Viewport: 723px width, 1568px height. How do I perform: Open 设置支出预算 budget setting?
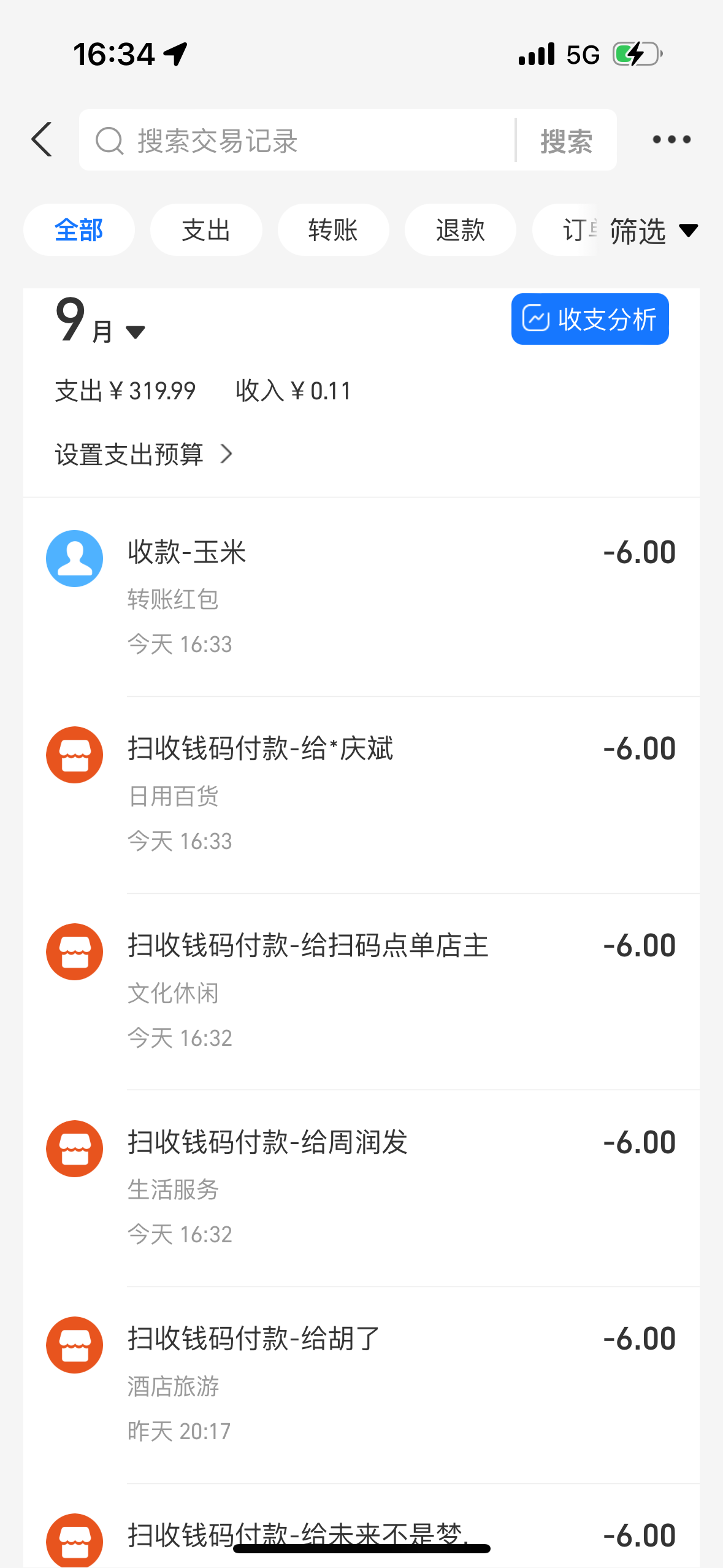pos(144,455)
